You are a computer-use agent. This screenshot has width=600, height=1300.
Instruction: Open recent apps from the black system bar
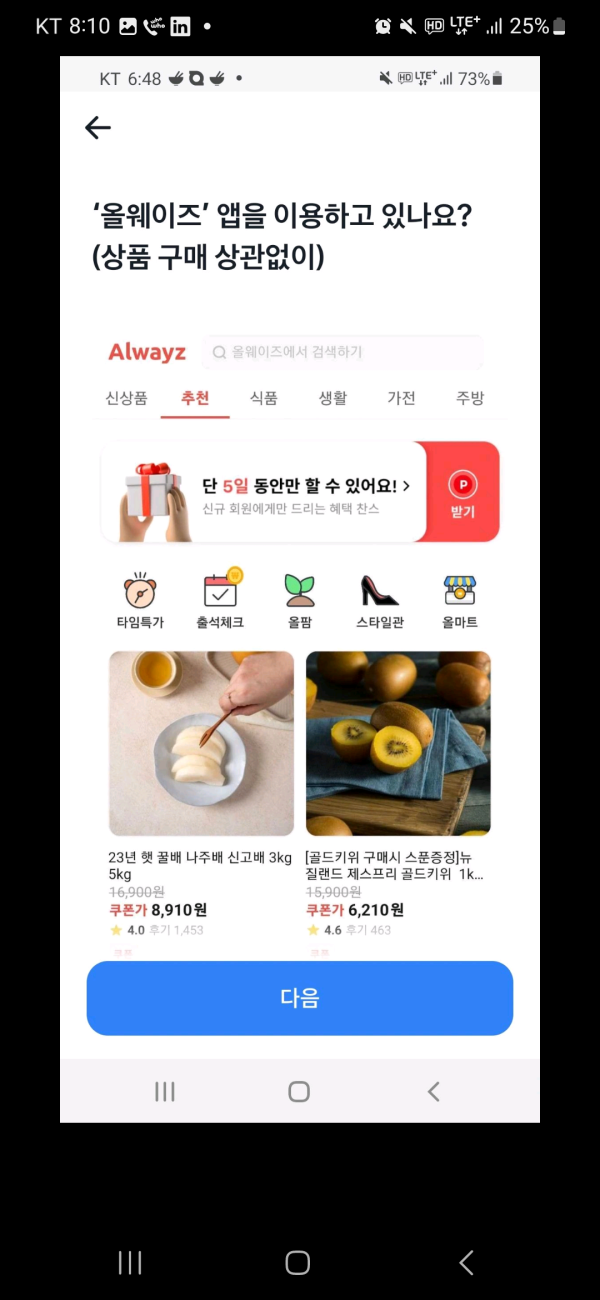pos(130,1263)
